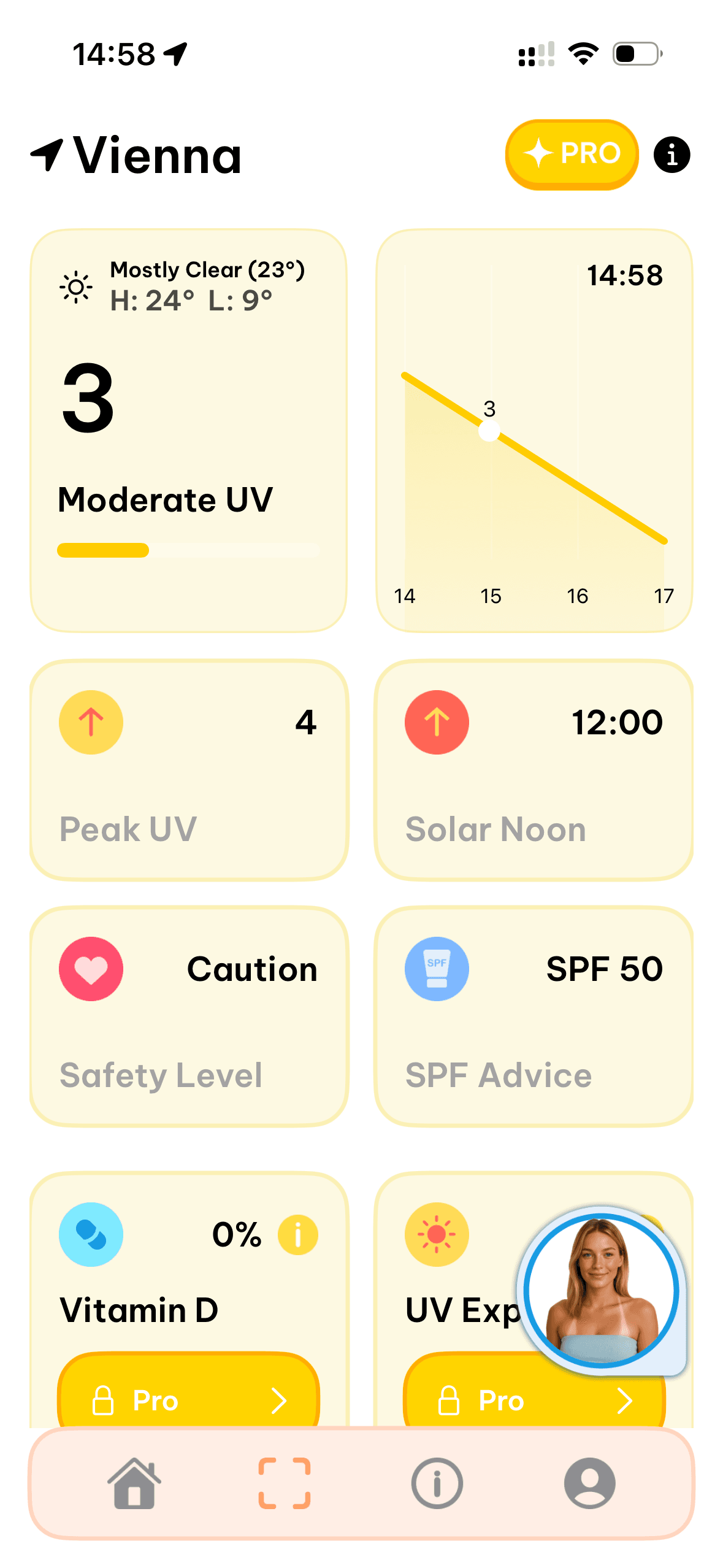723x1568 pixels.
Task: Unlock Pro on the Vitamin D card
Action: [x=188, y=1400]
